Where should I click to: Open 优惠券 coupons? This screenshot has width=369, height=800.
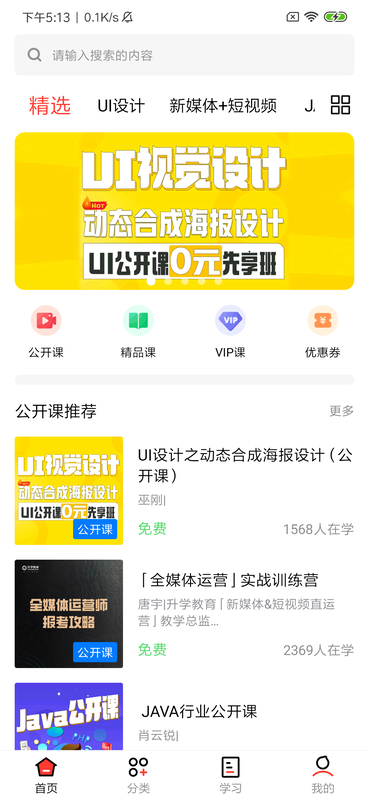(323, 332)
